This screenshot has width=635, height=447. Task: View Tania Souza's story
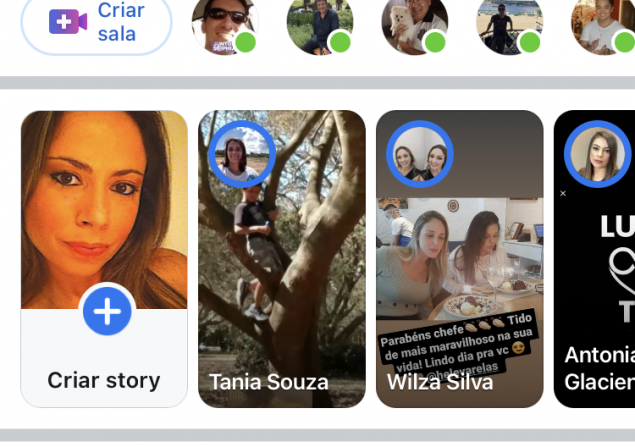point(281,259)
